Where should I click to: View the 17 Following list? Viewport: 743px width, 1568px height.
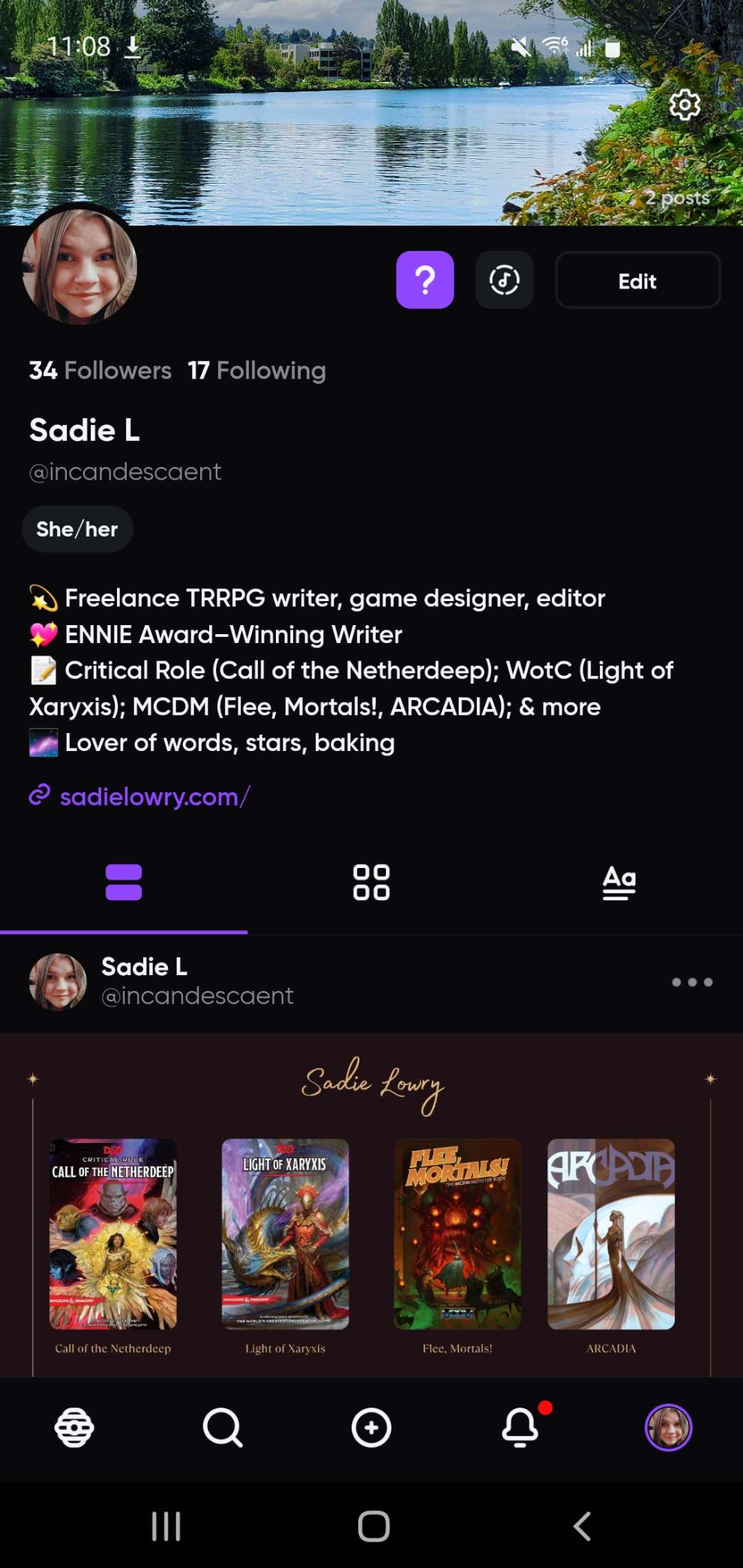[x=256, y=370]
